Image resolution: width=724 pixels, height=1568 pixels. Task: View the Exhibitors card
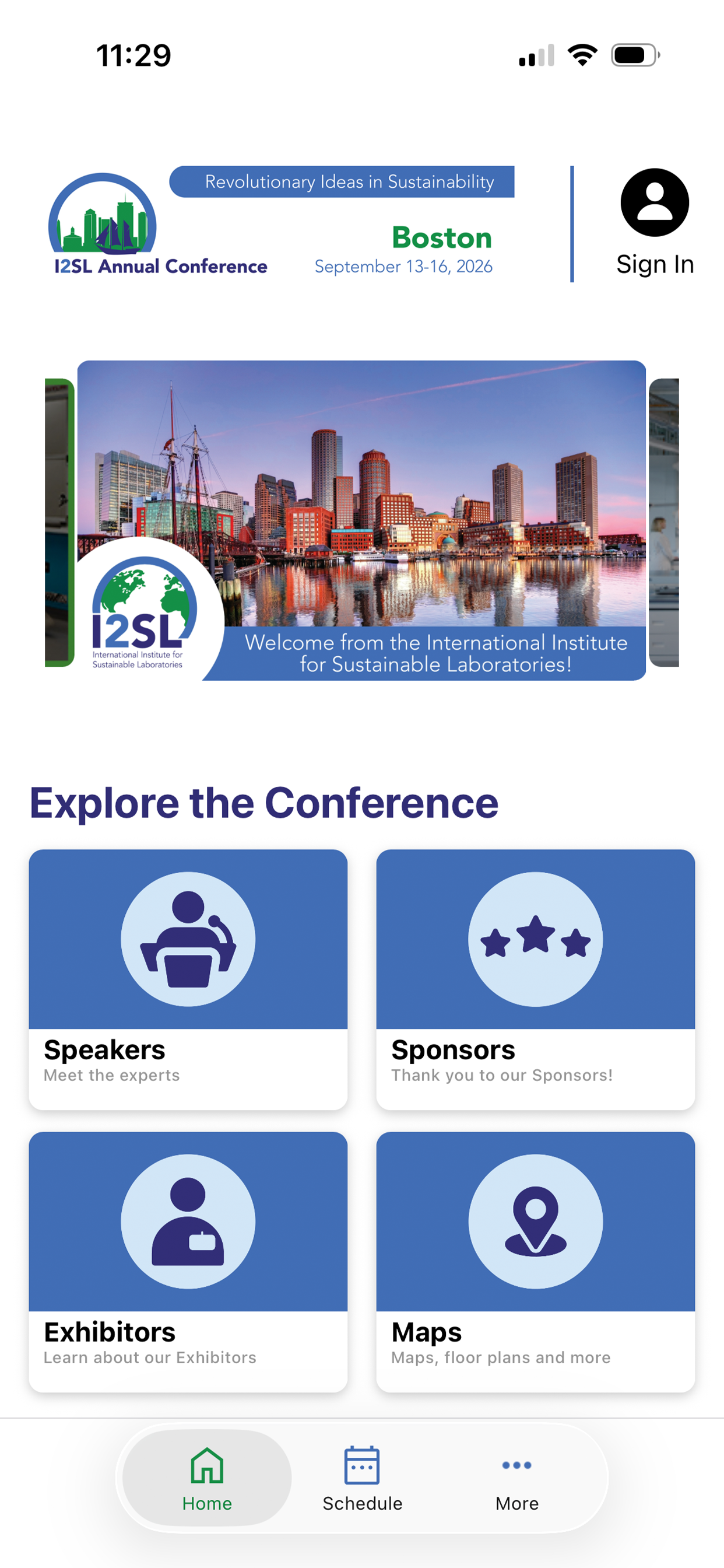[x=188, y=1262]
